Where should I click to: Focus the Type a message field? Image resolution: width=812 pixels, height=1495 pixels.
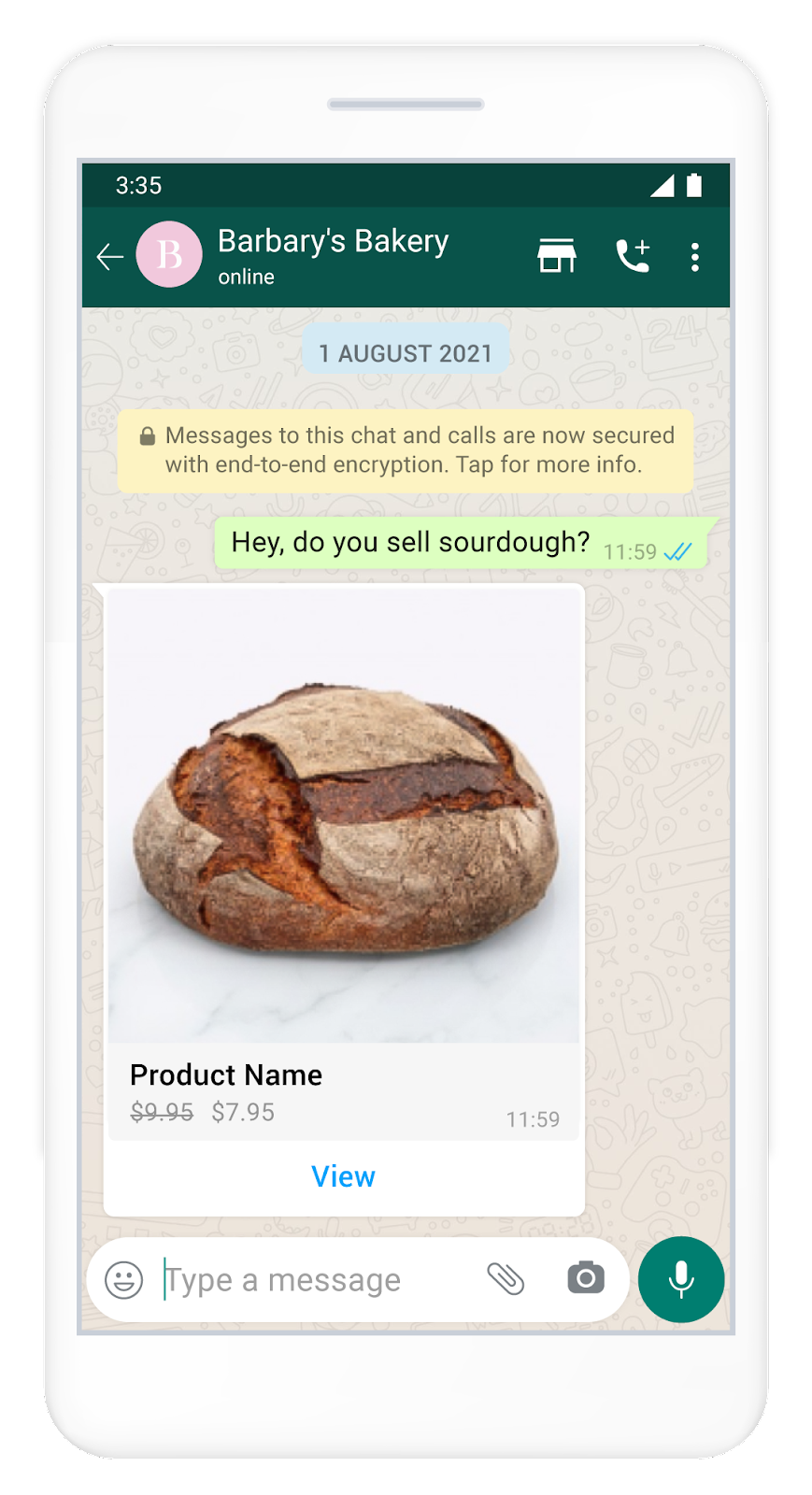click(308, 1279)
